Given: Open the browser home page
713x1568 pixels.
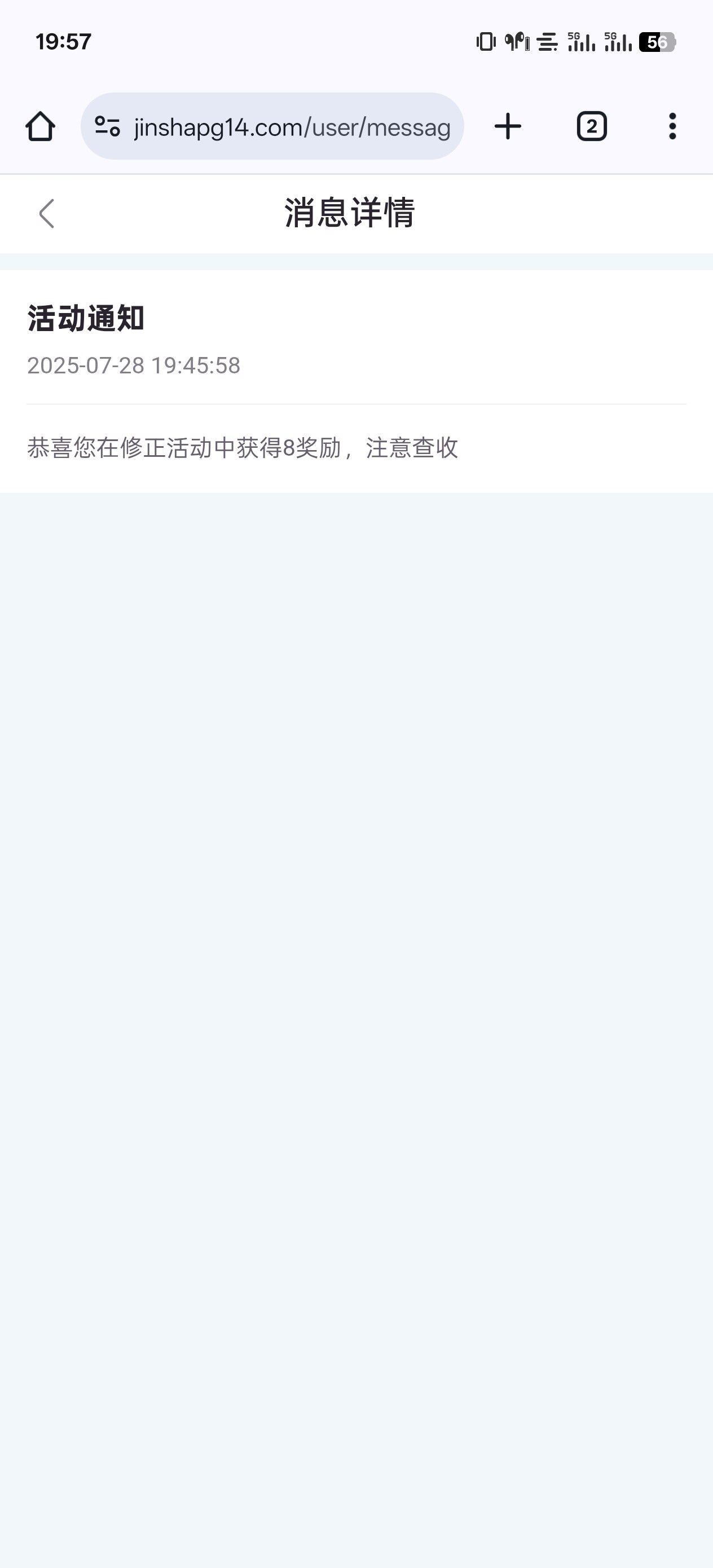Looking at the screenshot, I should pyautogui.click(x=40, y=126).
